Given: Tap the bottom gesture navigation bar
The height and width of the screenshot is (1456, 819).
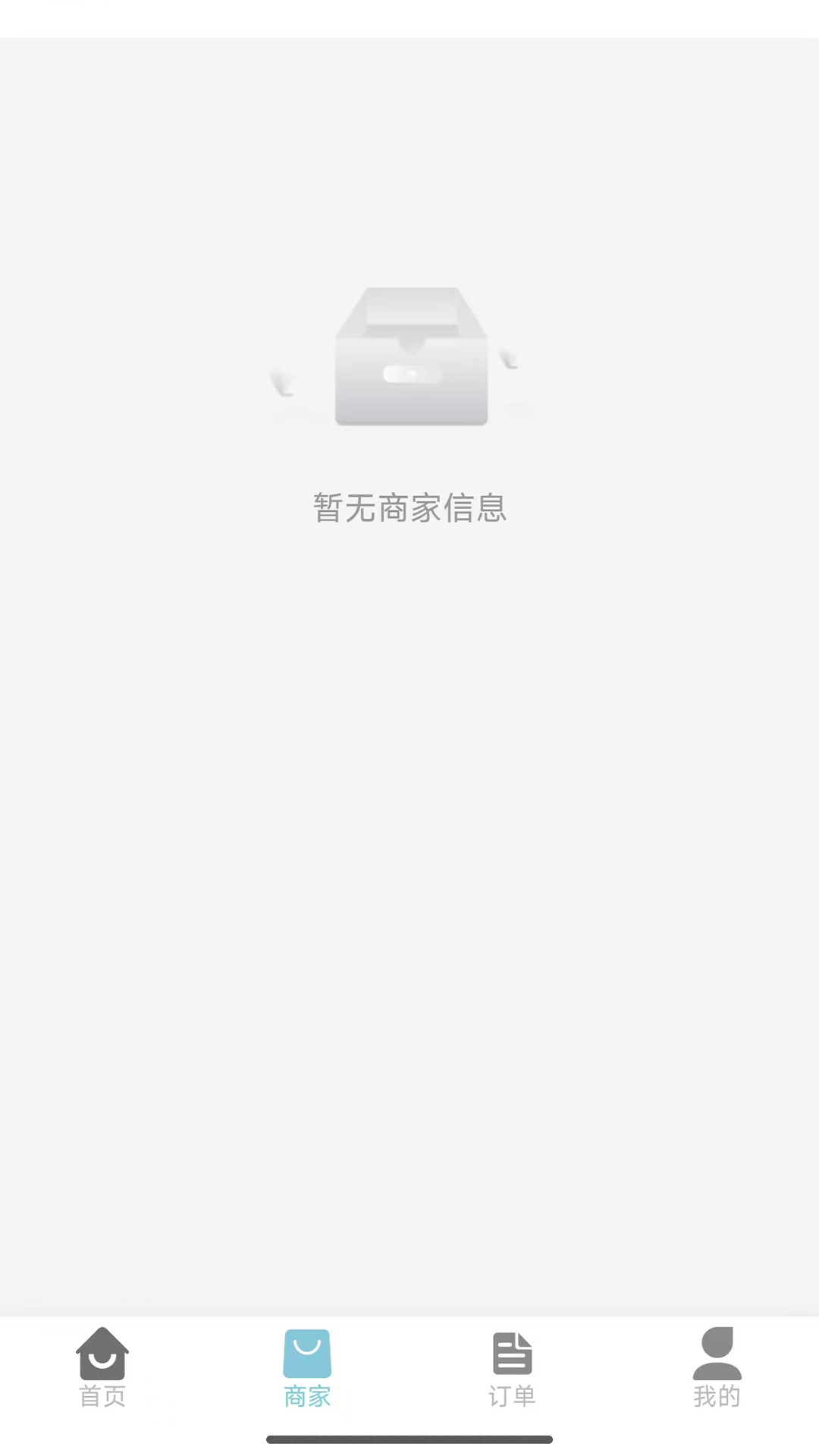Looking at the screenshot, I should coord(409,1437).
